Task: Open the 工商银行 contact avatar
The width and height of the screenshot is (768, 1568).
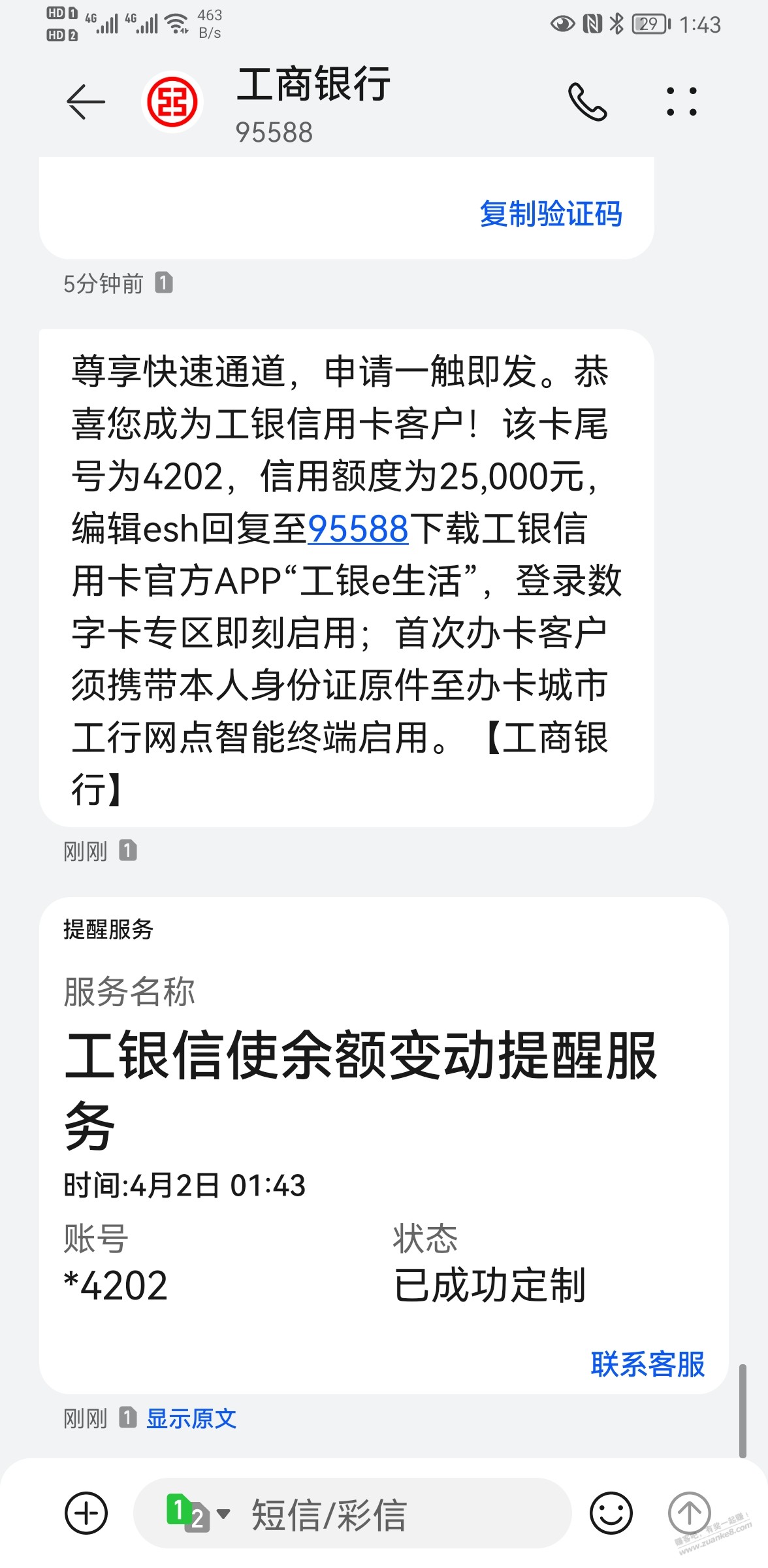Action: tap(172, 102)
